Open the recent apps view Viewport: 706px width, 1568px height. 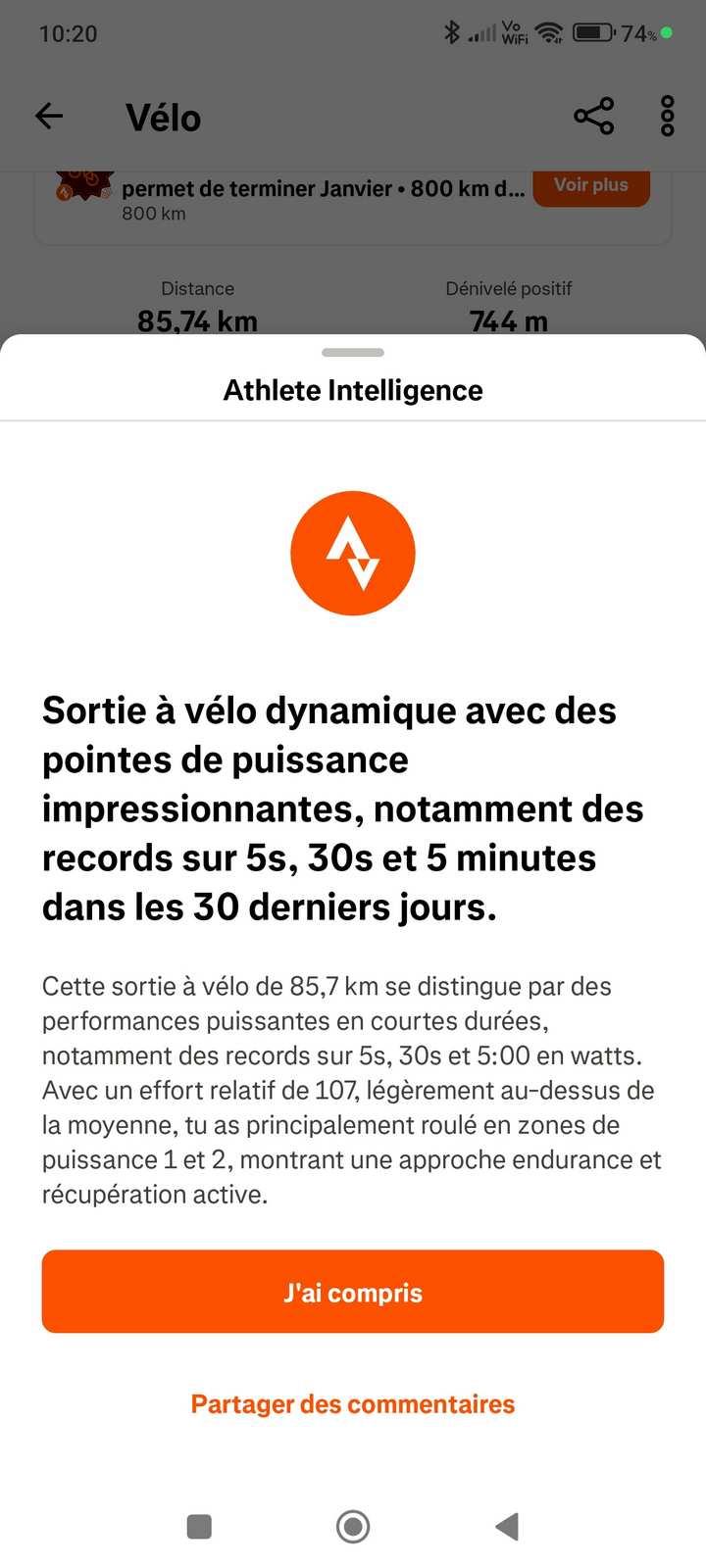pyautogui.click(x=199, y=1526)
